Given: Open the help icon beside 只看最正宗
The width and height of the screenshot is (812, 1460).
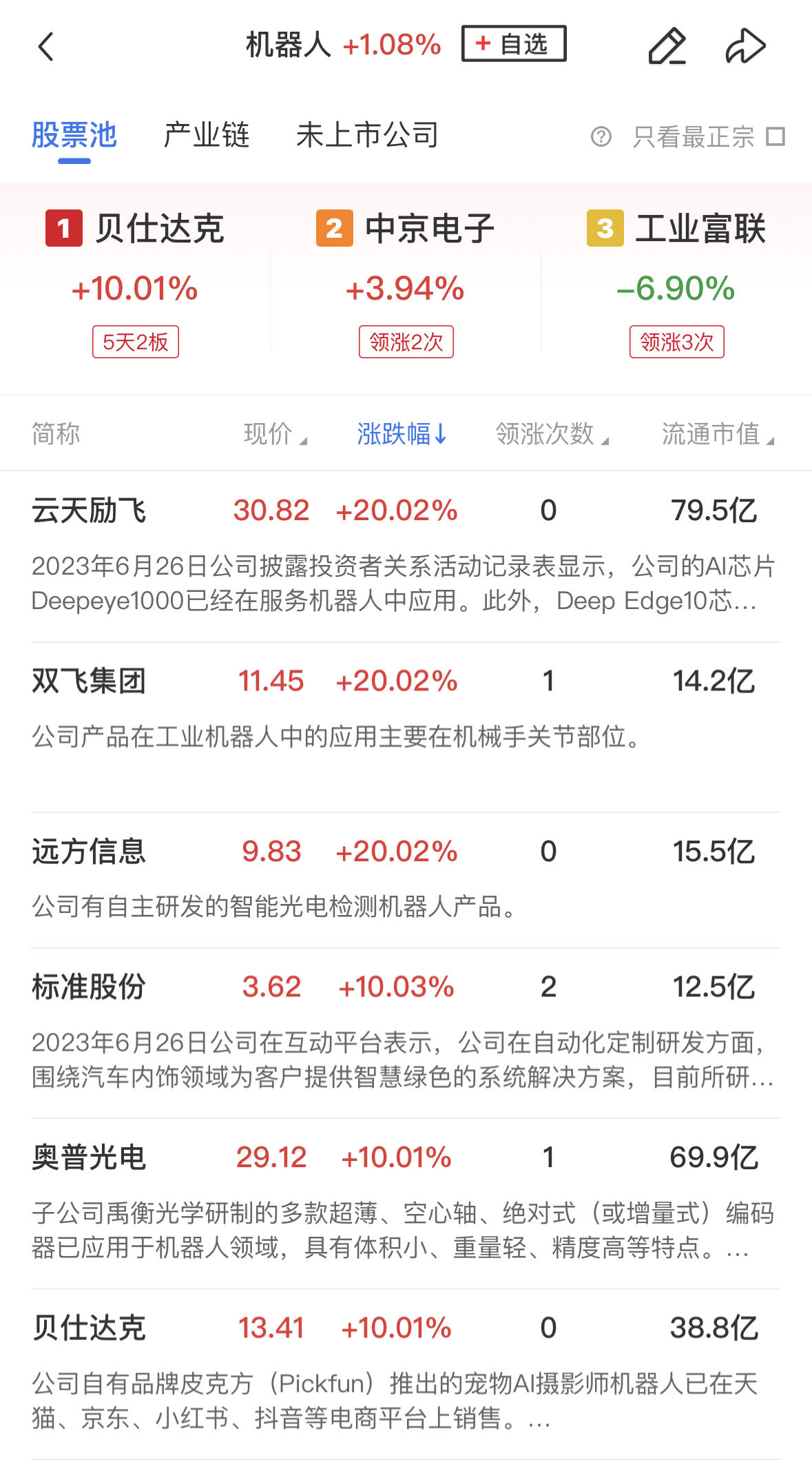Looking at the screenshot, I should point(601,136).
